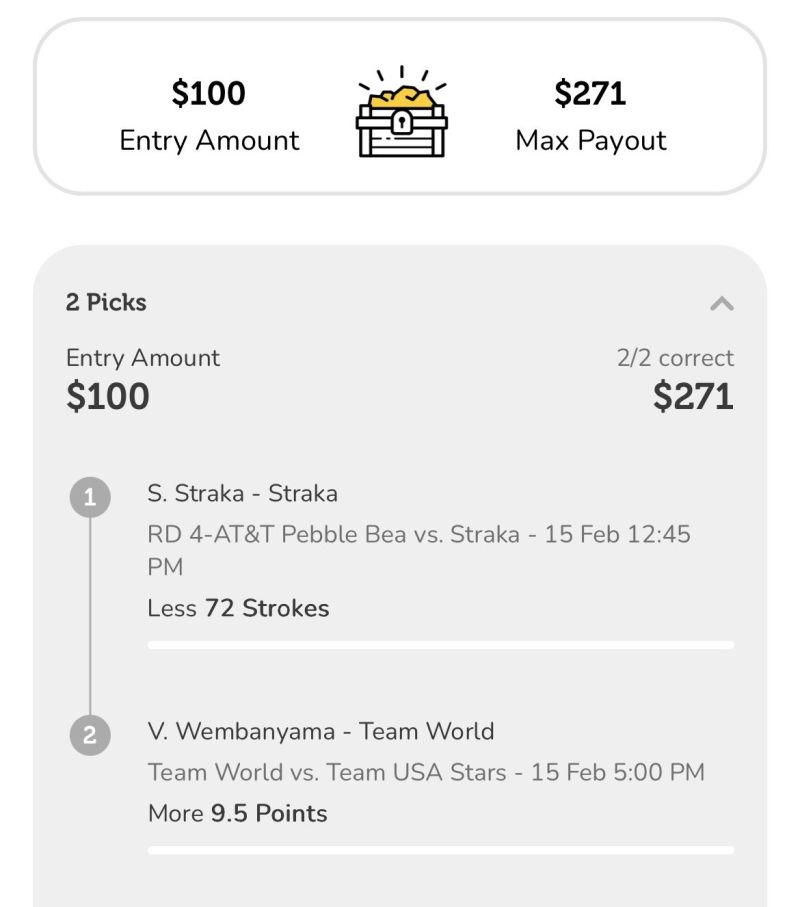Click the progress bar under Less 72 Strokes
Screen dimensions: 800x907
[441, 645]
